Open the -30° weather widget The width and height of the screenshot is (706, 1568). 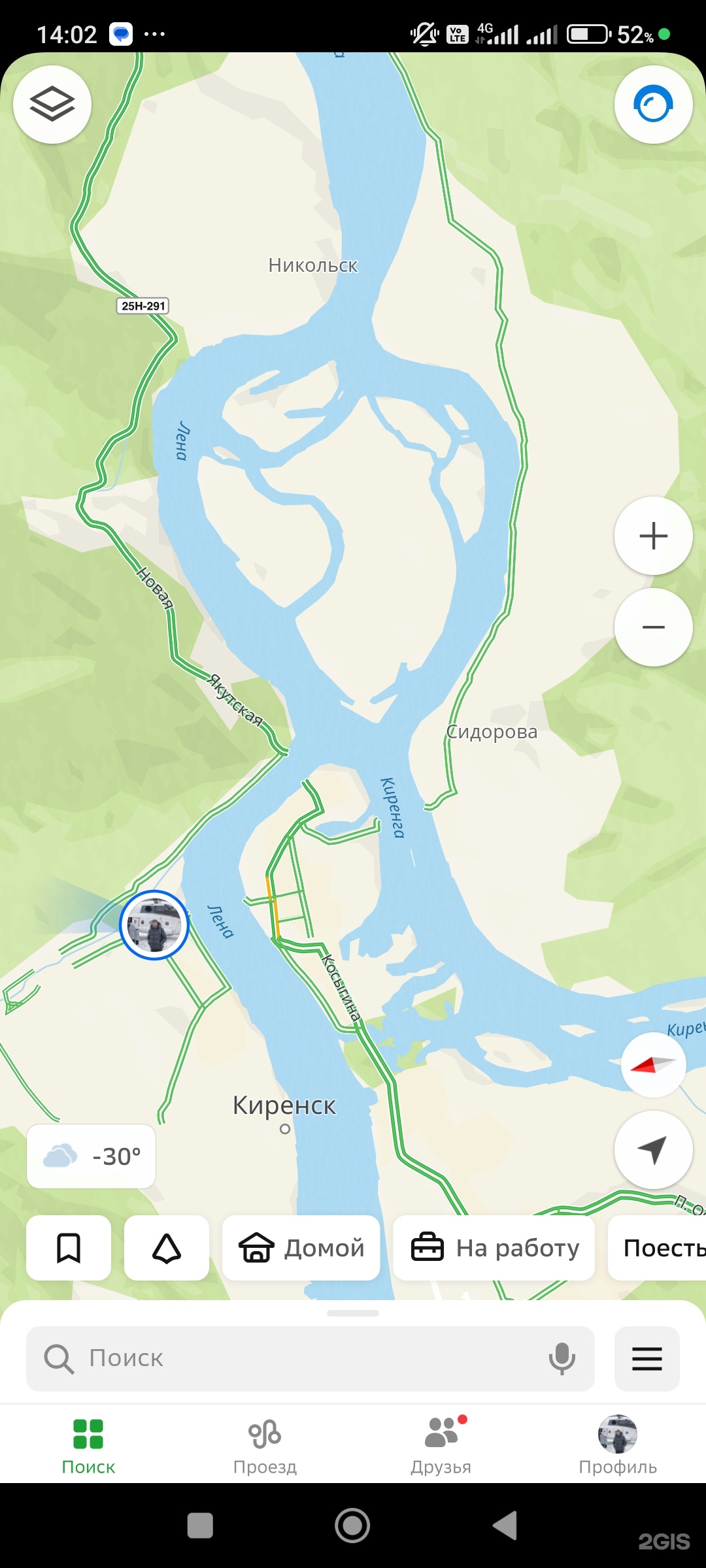[x=91, y=1156]
